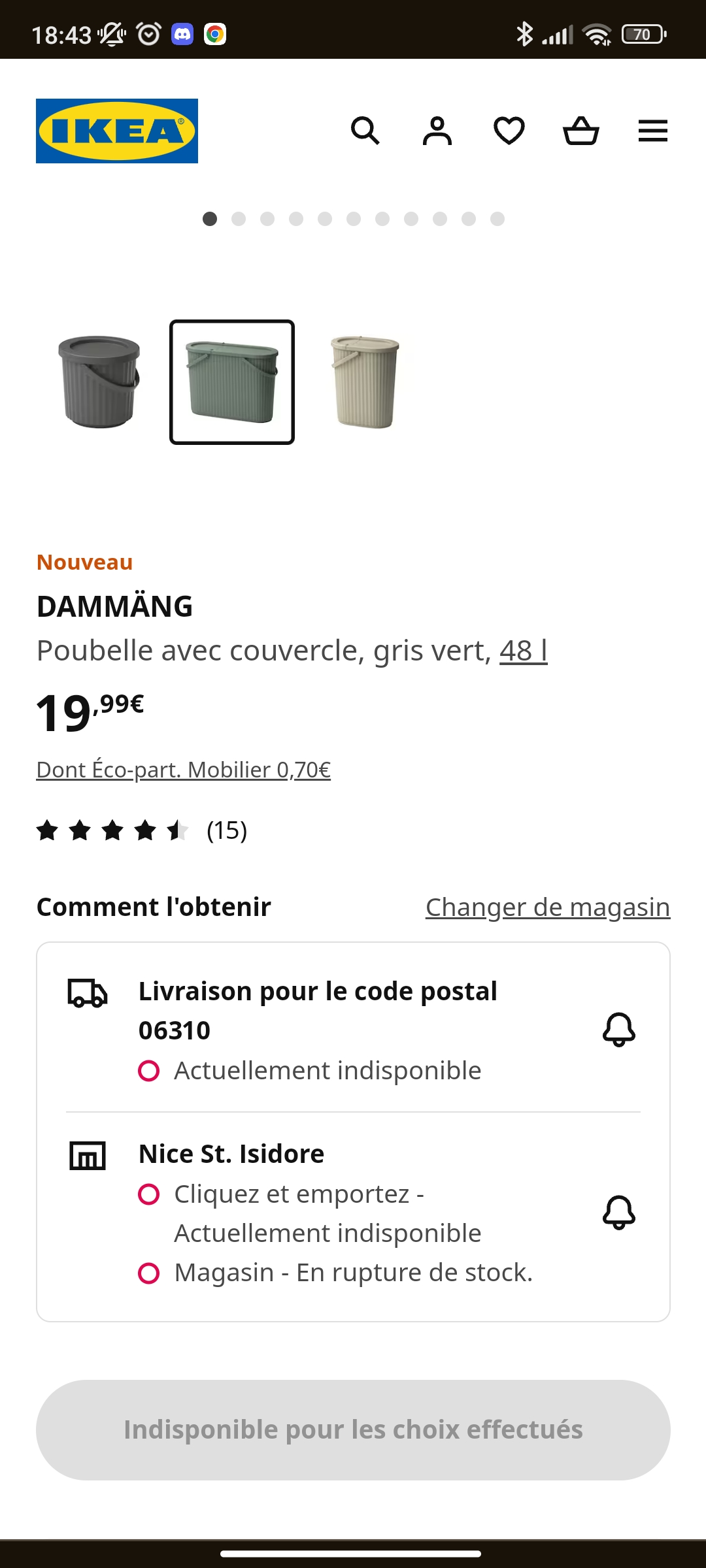
Task: Open the account profile icon
Action: coord(437,131)
